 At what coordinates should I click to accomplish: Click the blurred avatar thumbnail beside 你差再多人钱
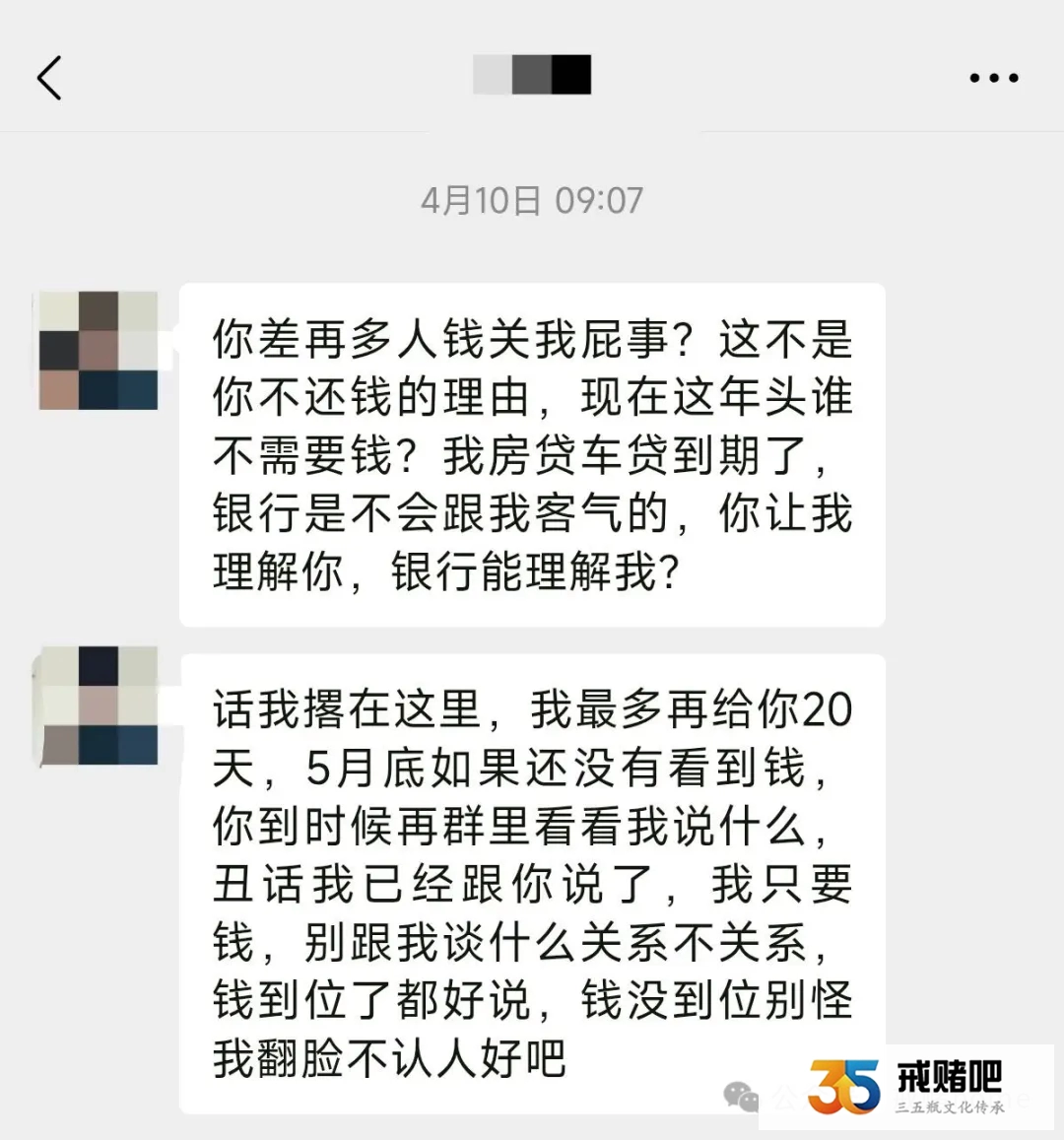click(99, 353)
